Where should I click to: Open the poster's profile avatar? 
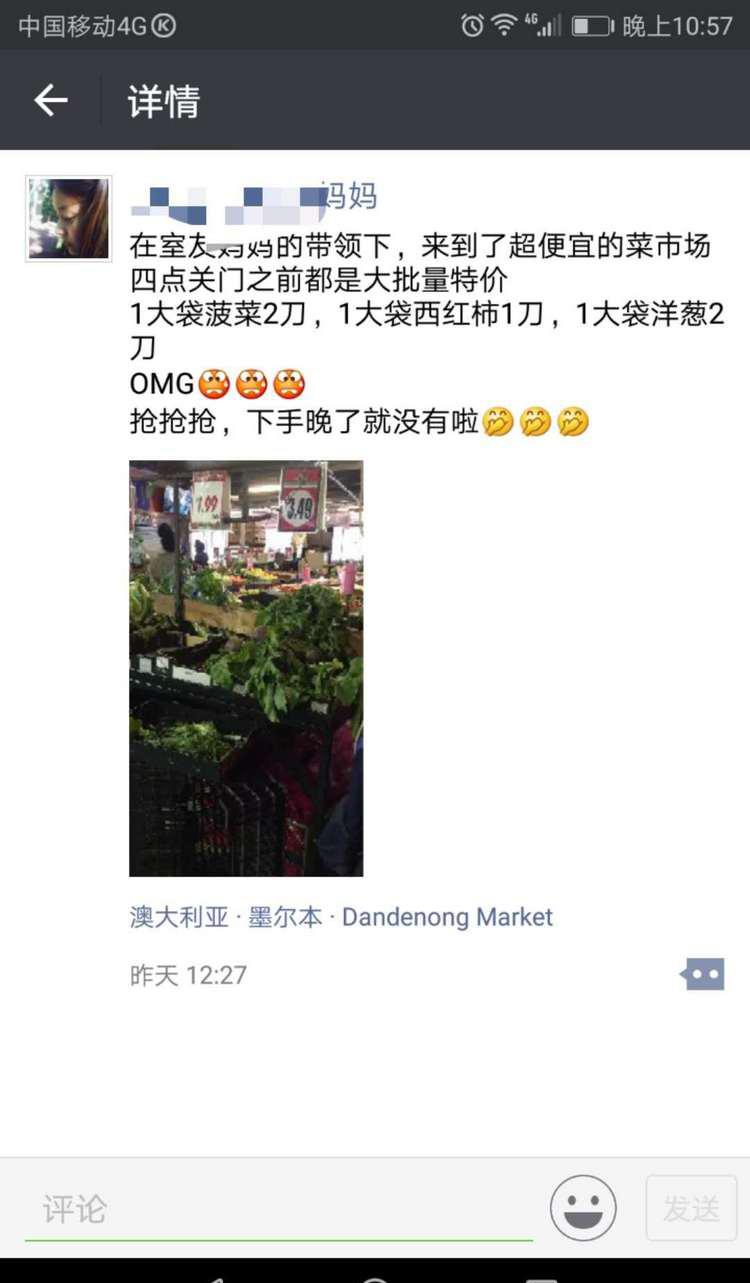click(67, 218)
